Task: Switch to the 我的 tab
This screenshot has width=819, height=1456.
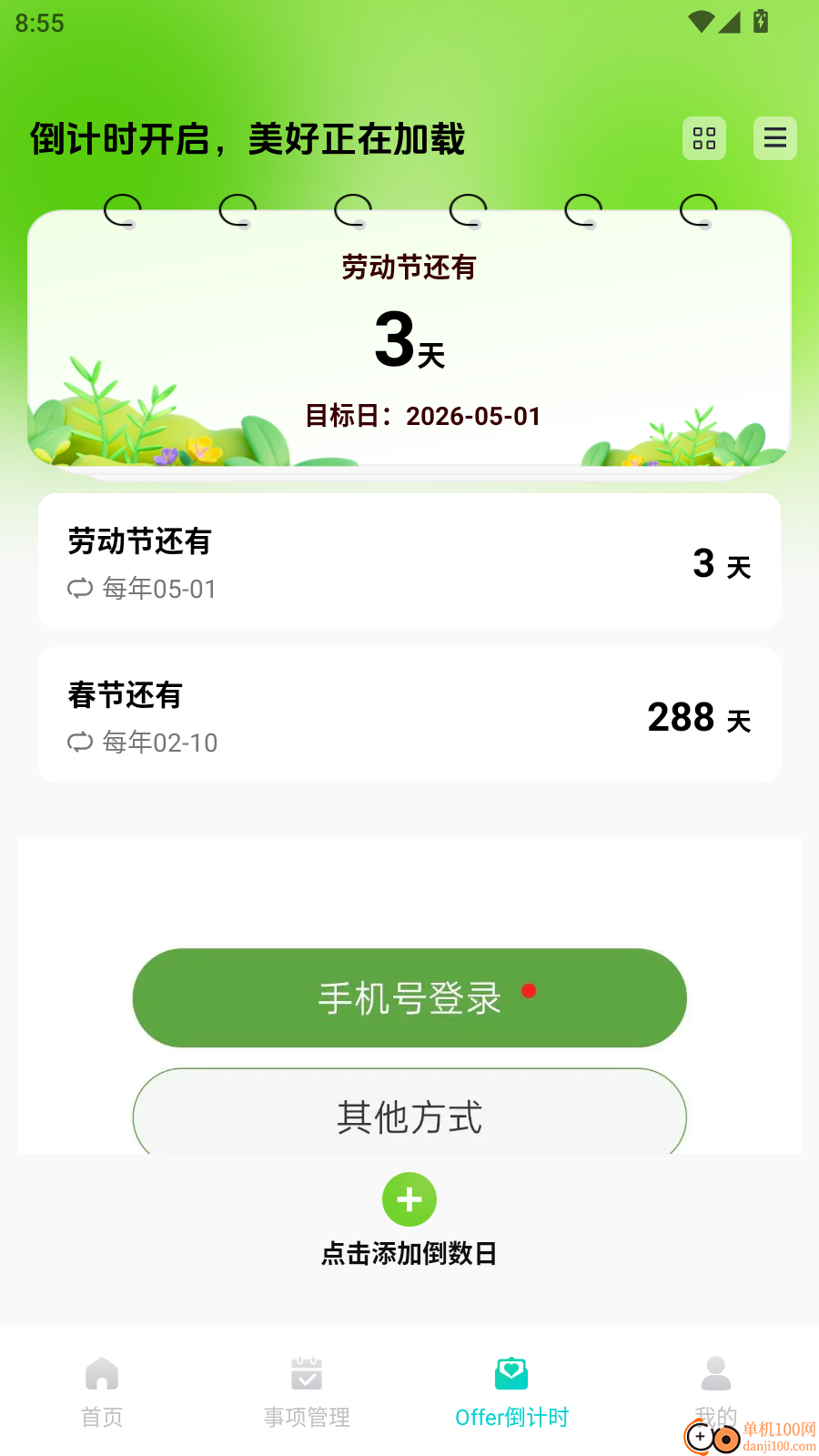Action: 715,1392
